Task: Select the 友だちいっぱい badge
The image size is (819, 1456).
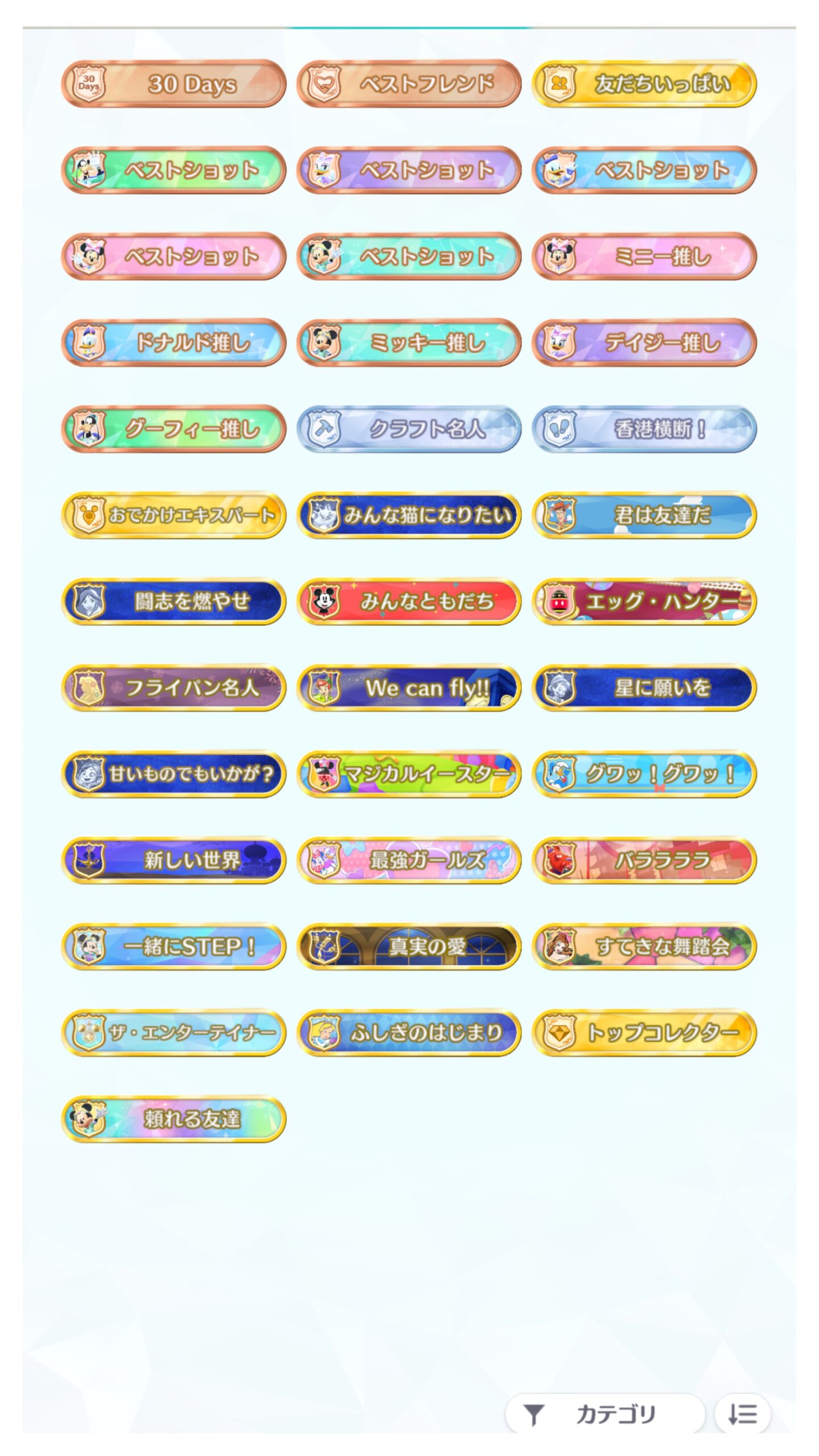Action: (644, 84)
